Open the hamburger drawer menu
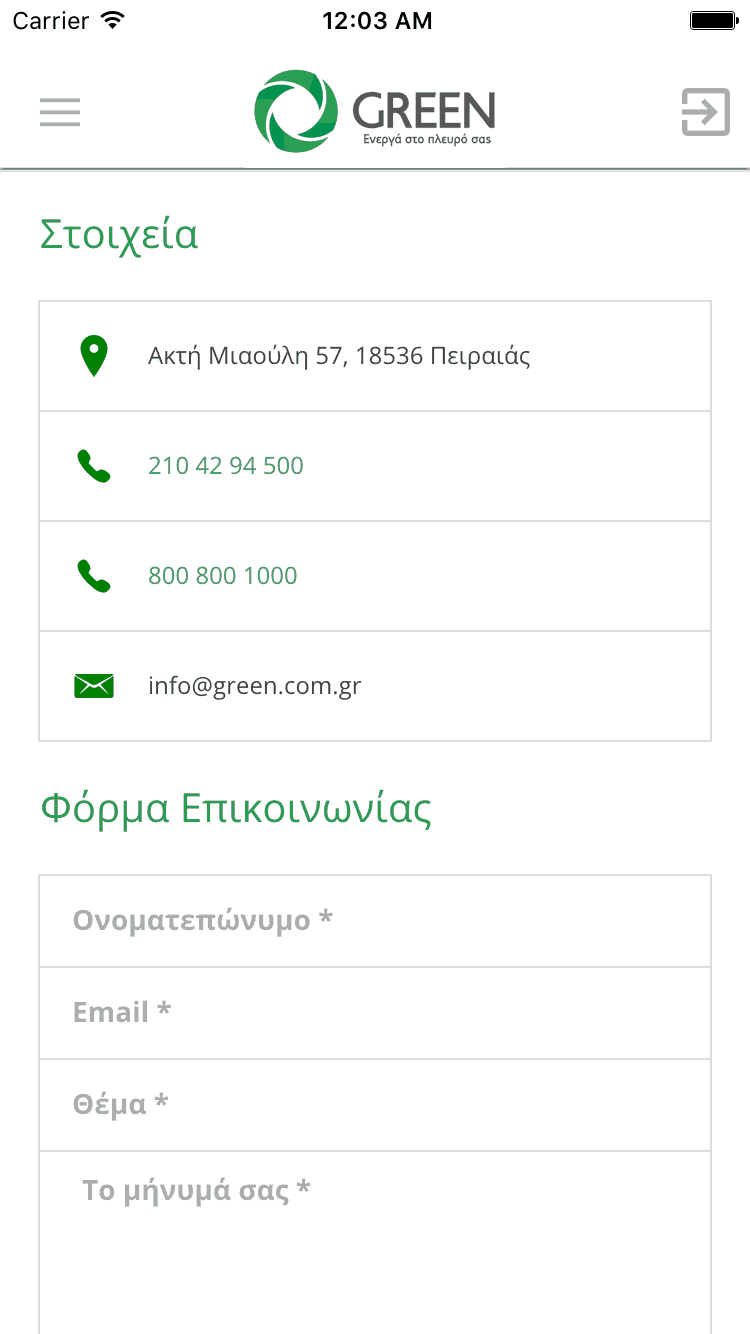 point(60,112)
